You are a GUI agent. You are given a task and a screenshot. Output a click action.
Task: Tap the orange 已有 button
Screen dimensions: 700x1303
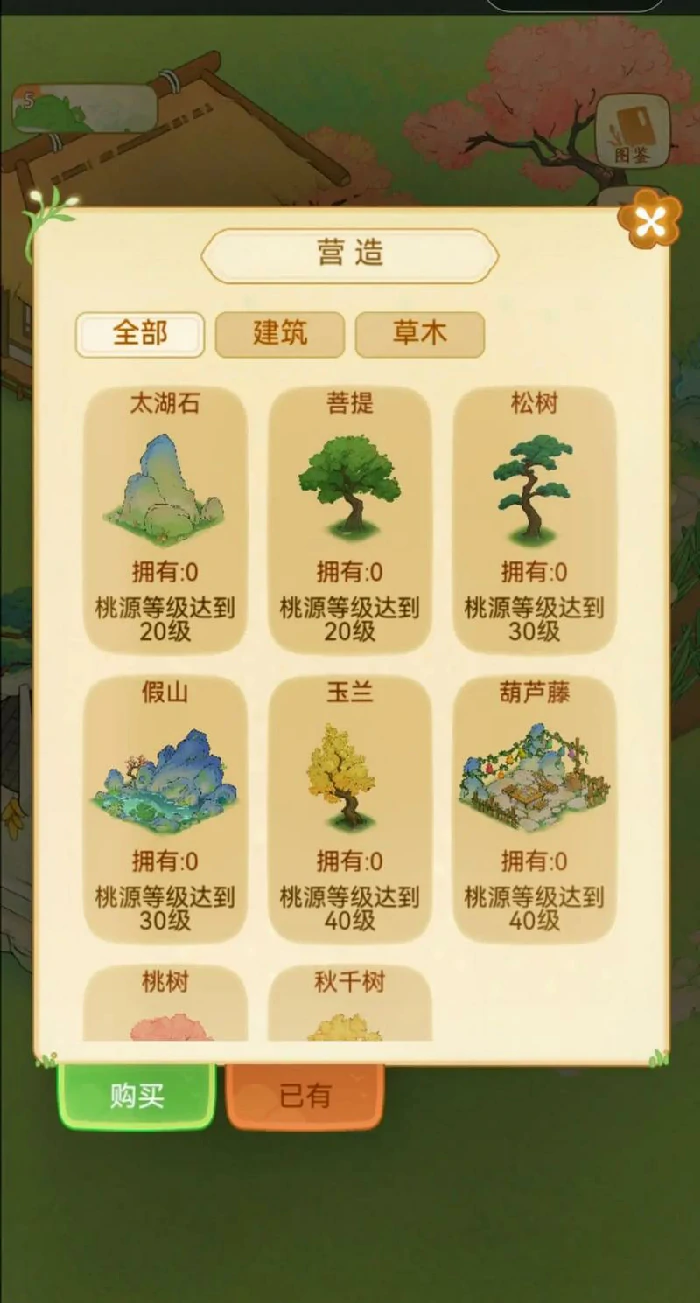(305, 1096)
